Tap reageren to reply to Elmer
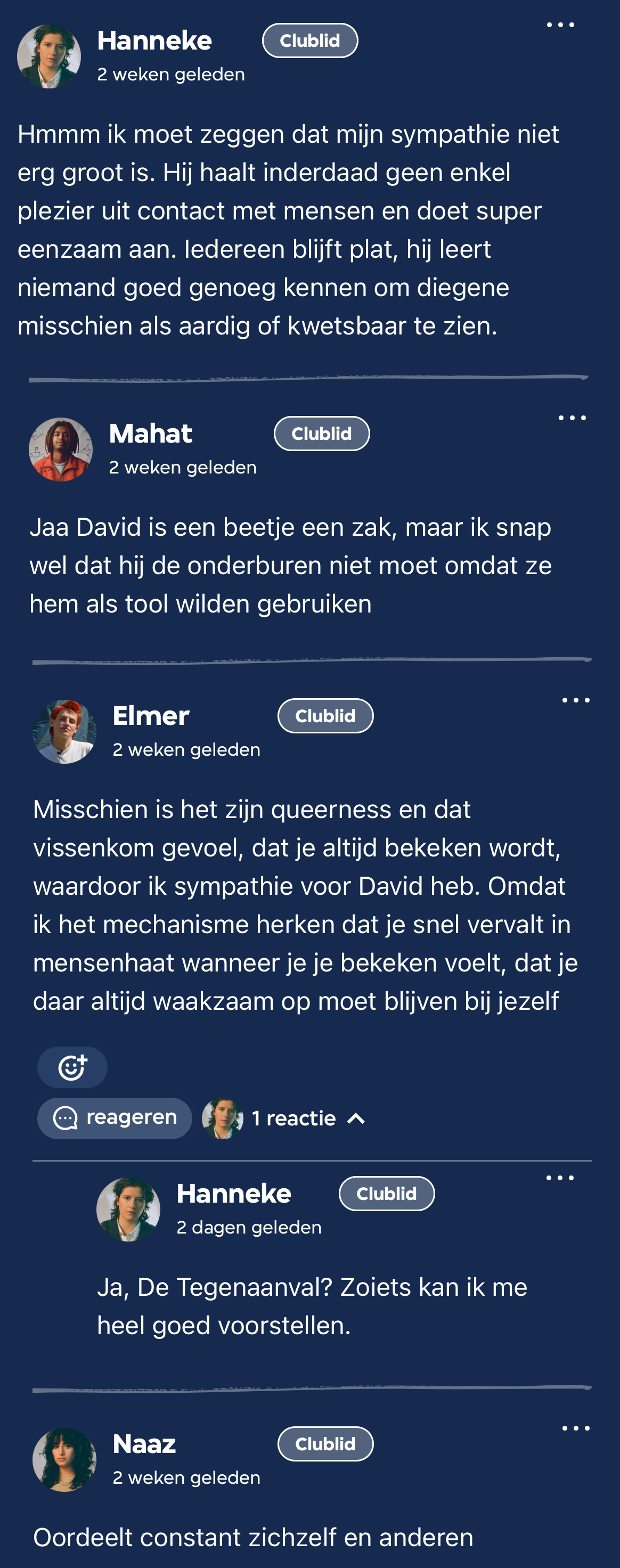The width and height of the screenshot is (620, 1568). pyautogui.click(x=115, y=1118)
